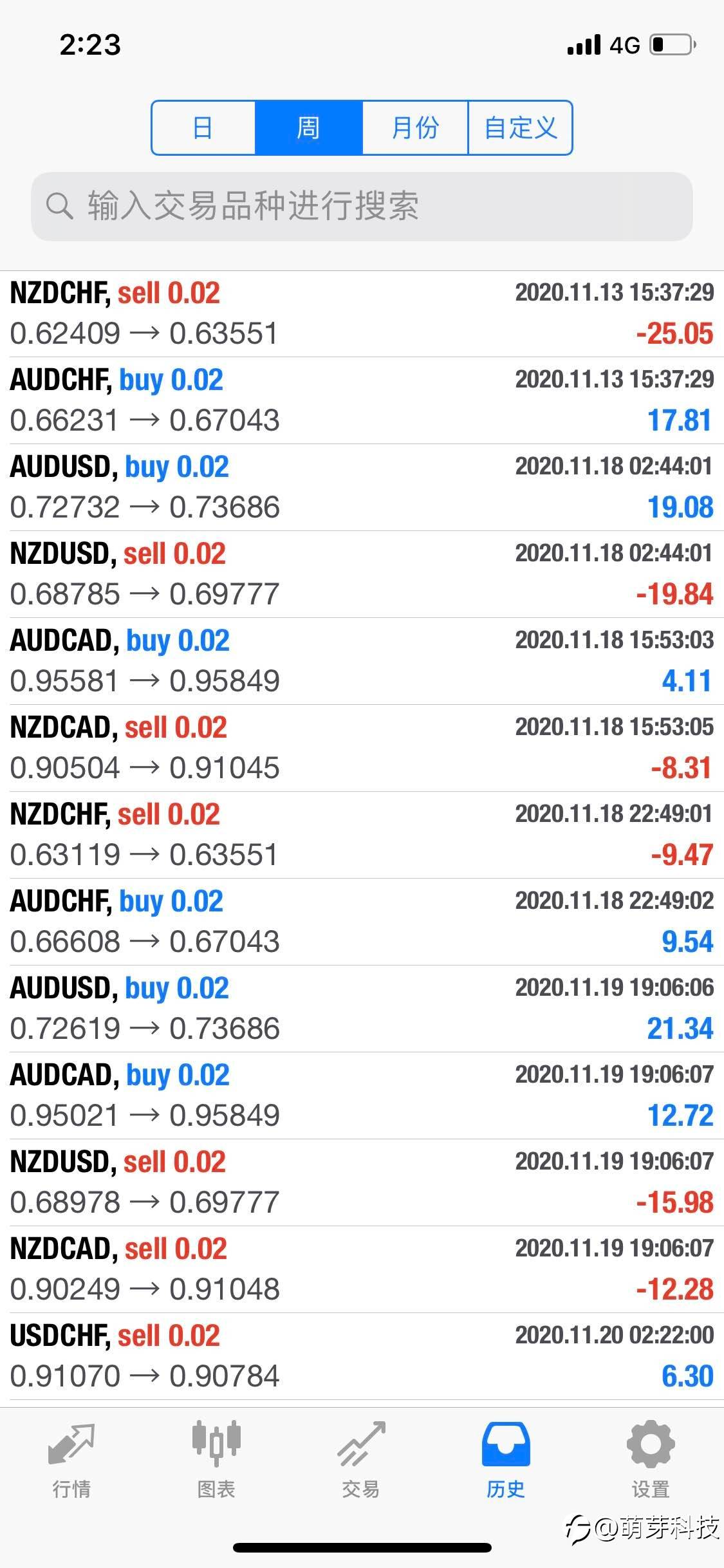This screenshot has height=1568, width=724.
Task: Open the NZDUSD sell trade showing -19.84
Action: pyautogui.click(x=362, y=574)
